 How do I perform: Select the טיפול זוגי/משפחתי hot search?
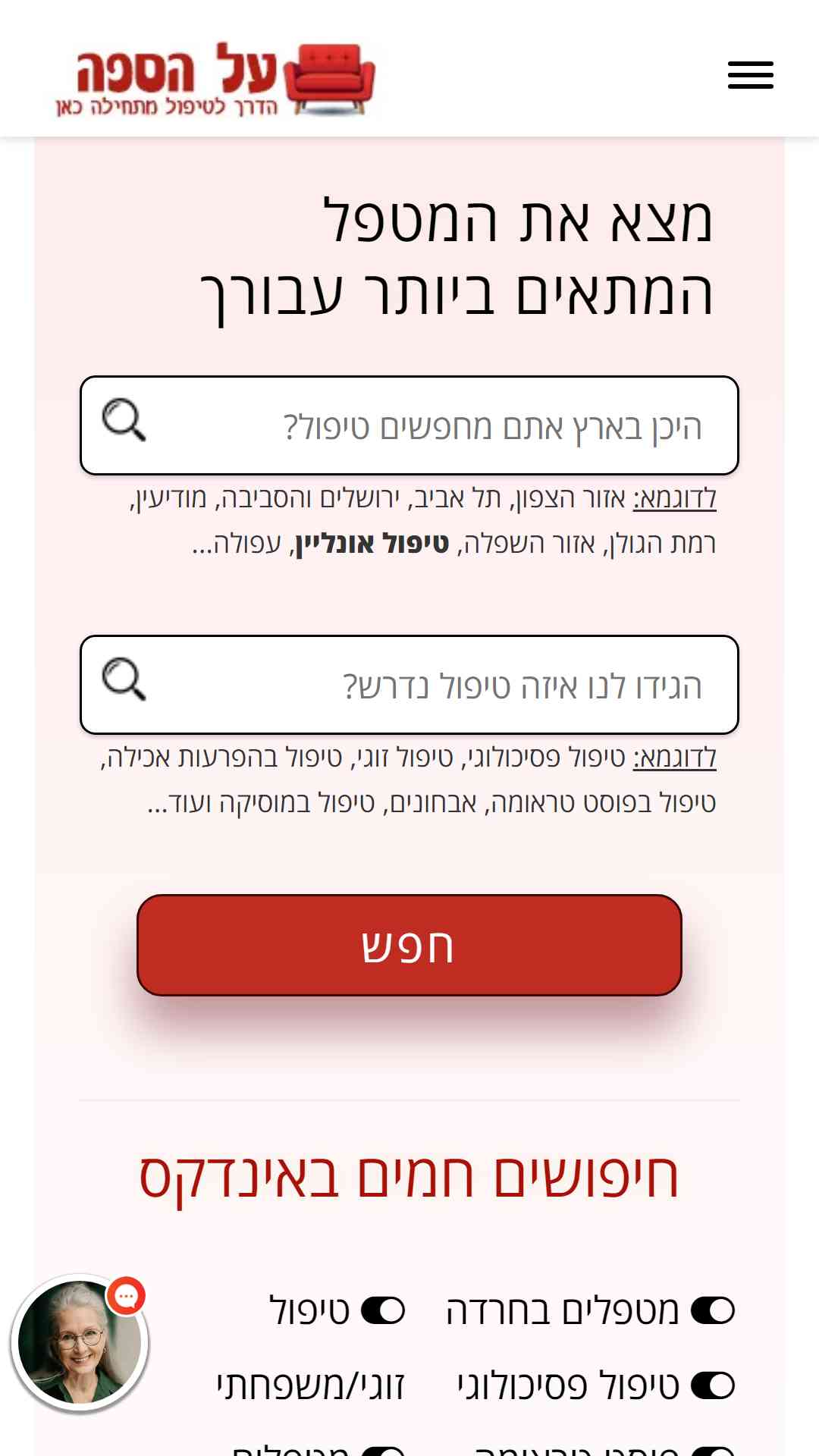pyautogui.click(x=311, y=1348)
